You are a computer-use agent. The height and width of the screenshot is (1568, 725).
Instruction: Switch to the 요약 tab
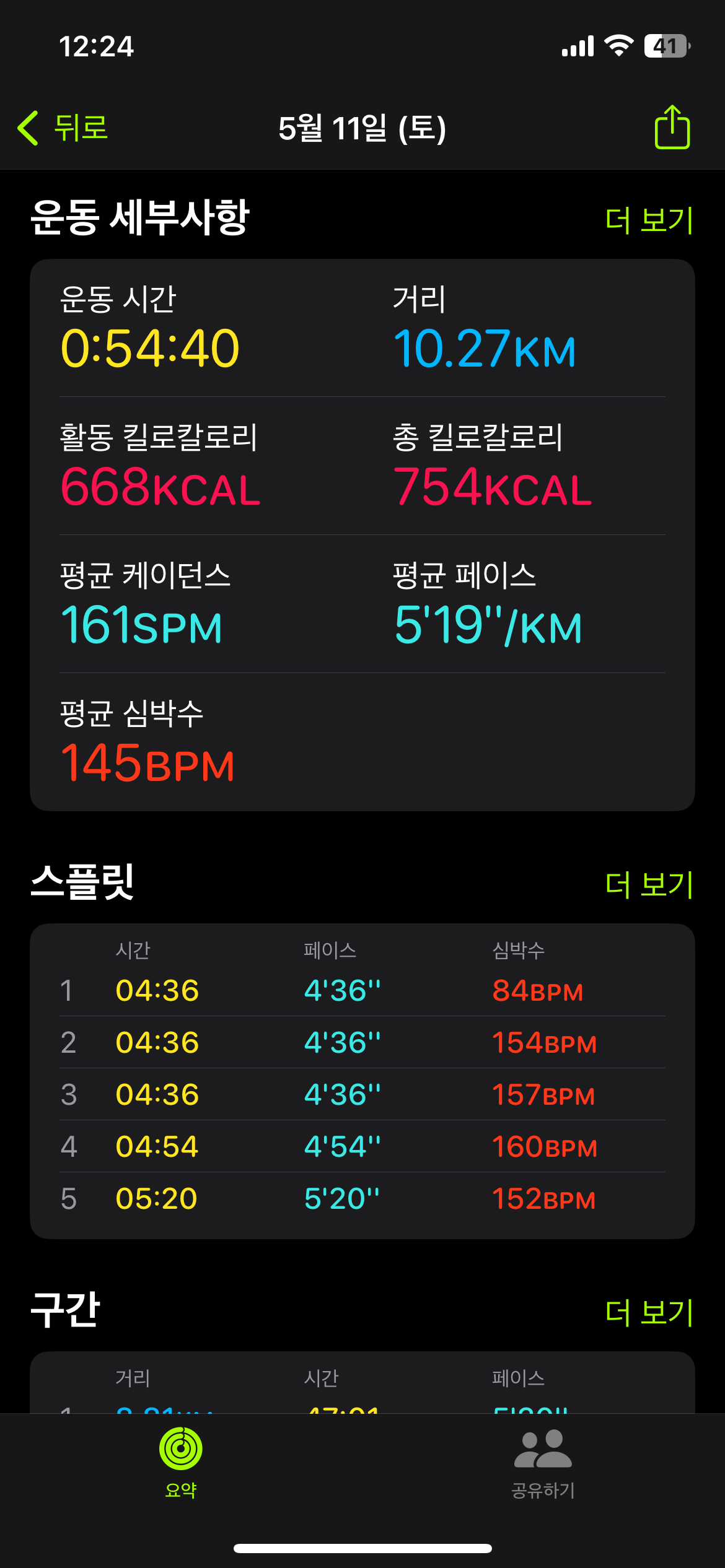tap(181, 1463)
